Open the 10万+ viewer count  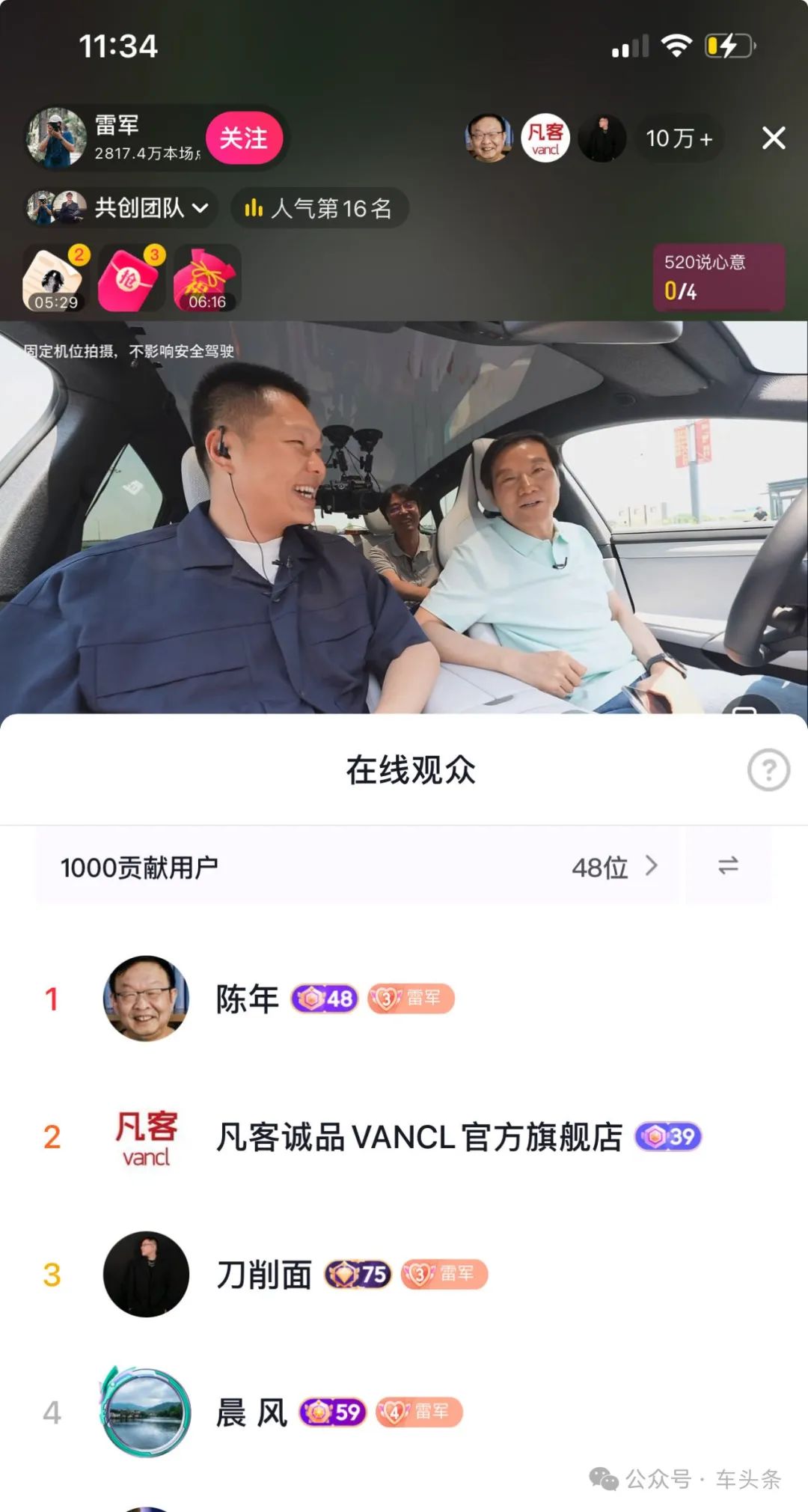click(x=679, y=138)
